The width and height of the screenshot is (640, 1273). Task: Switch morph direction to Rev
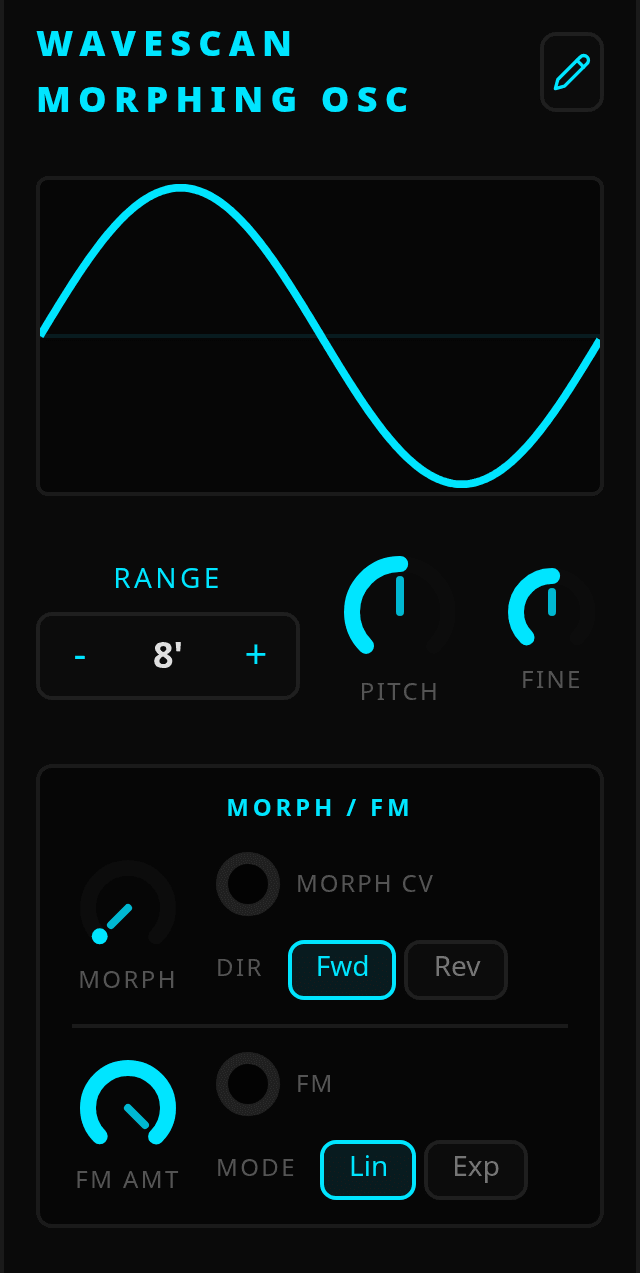(x=457, y=969)
